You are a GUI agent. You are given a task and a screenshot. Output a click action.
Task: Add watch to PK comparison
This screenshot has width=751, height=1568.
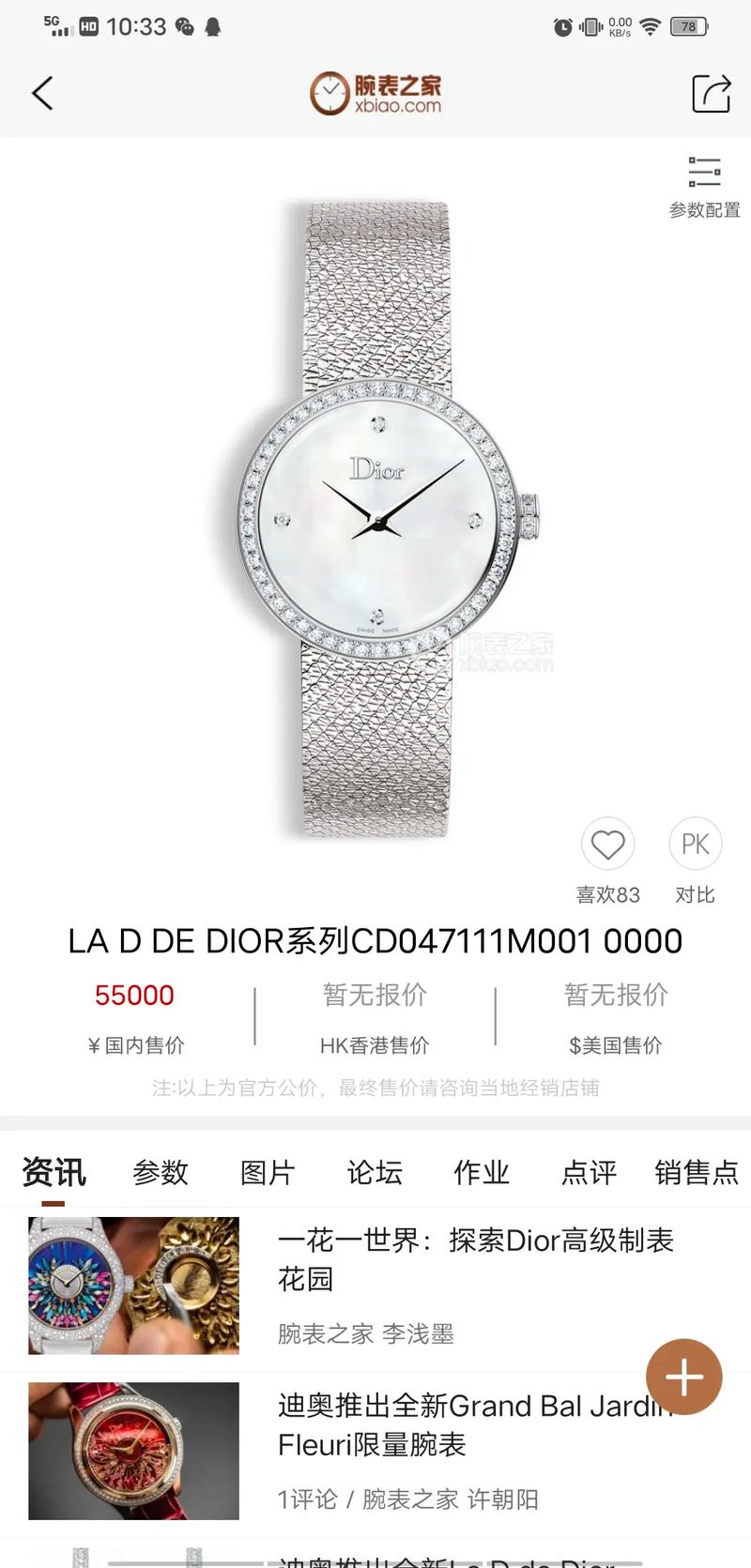point(695,845)
